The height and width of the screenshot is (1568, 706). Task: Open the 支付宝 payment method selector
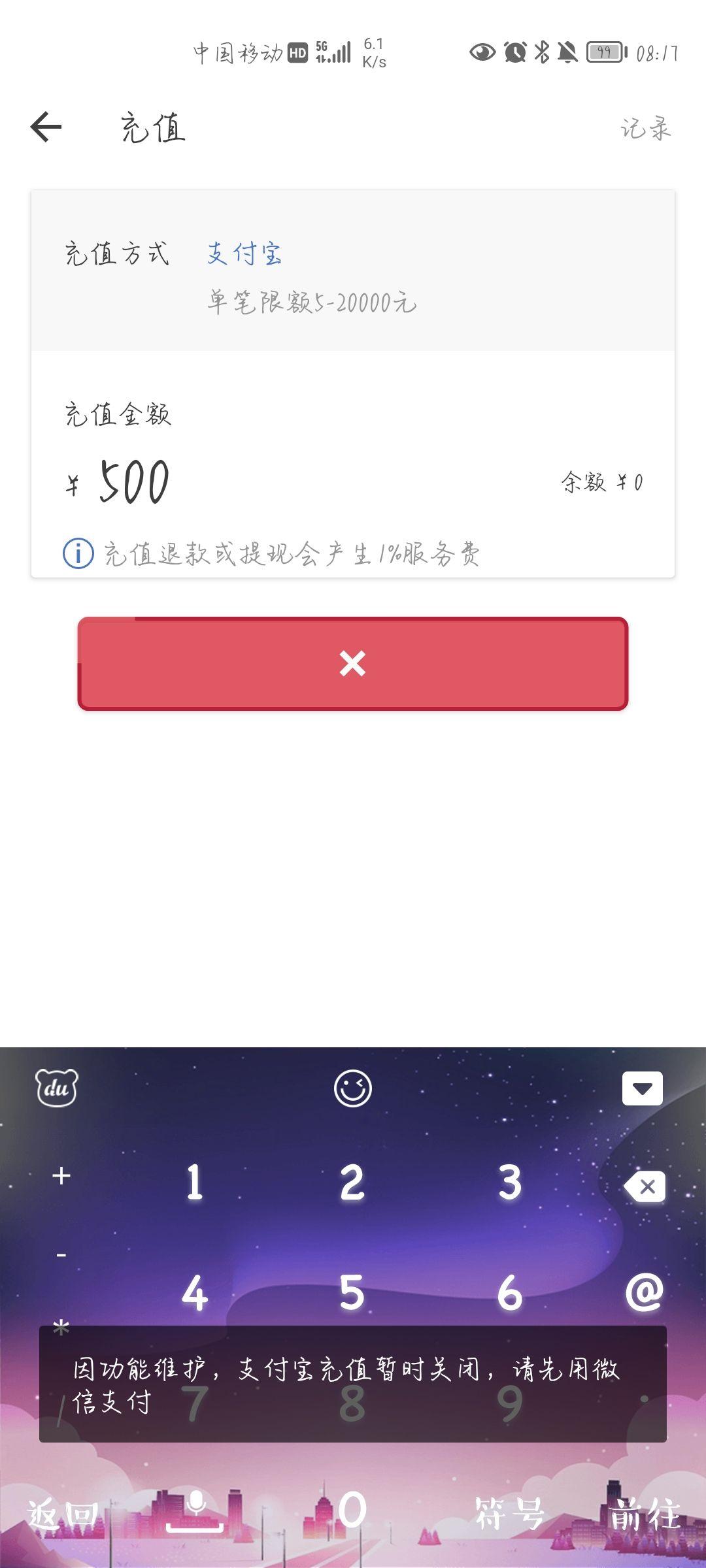[244, 255]
